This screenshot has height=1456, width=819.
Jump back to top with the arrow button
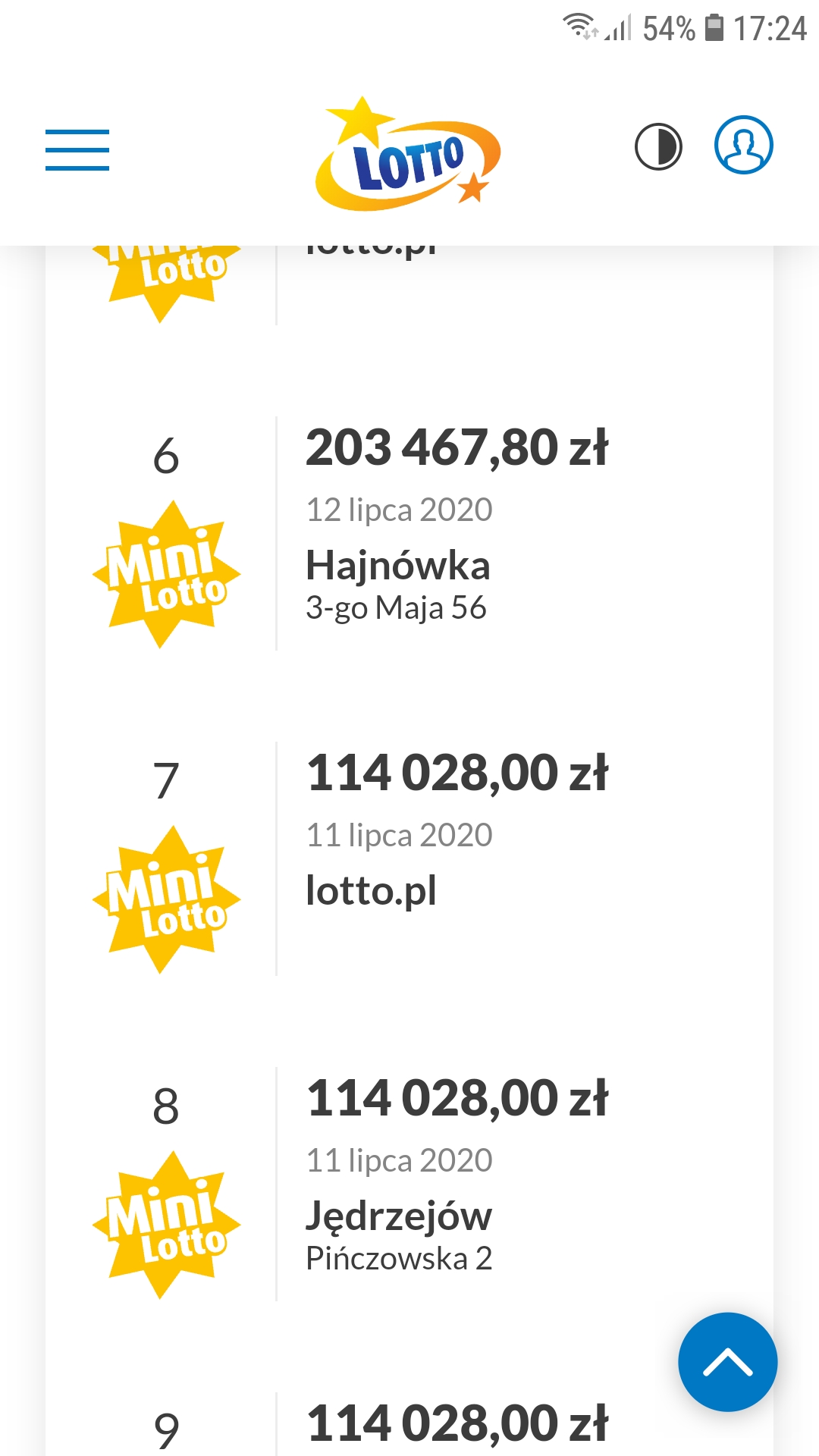tap(728, 1362)
